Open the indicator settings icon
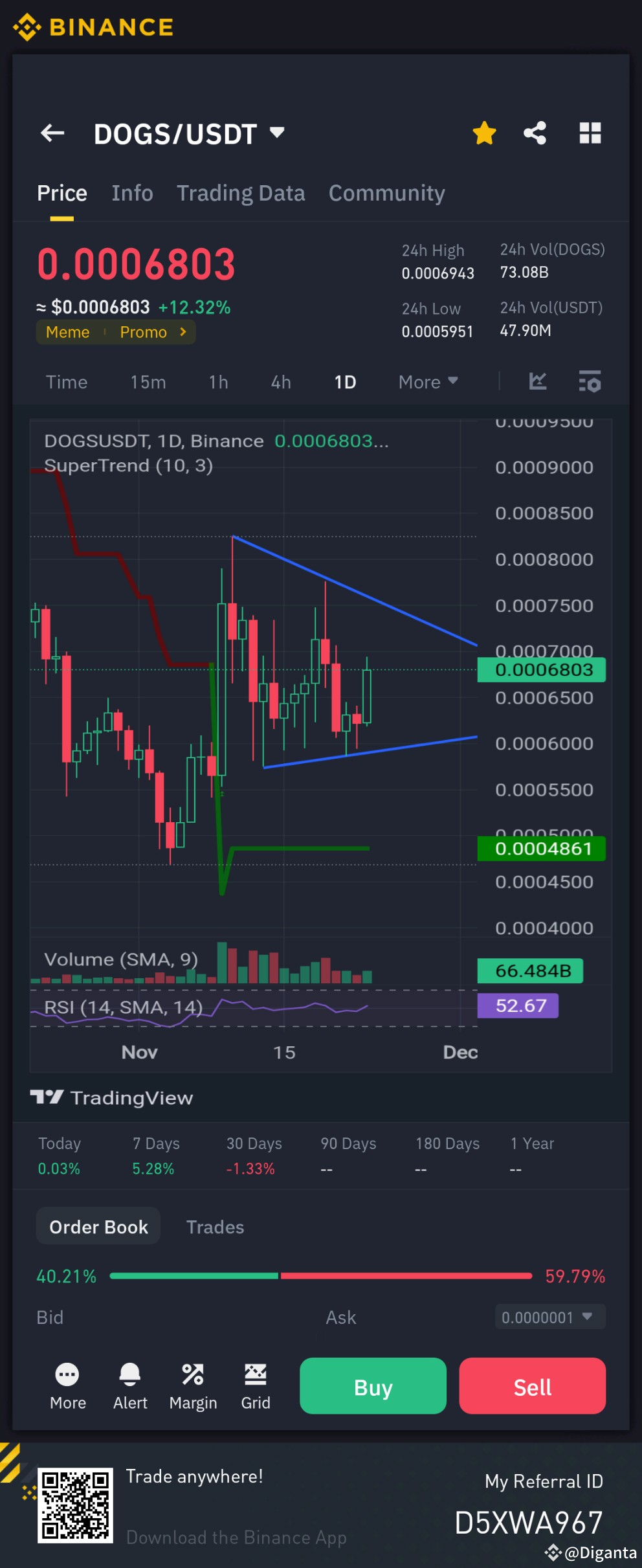Image resolution: width=642 pixels, height=1568 pixels. pos(590,382)
